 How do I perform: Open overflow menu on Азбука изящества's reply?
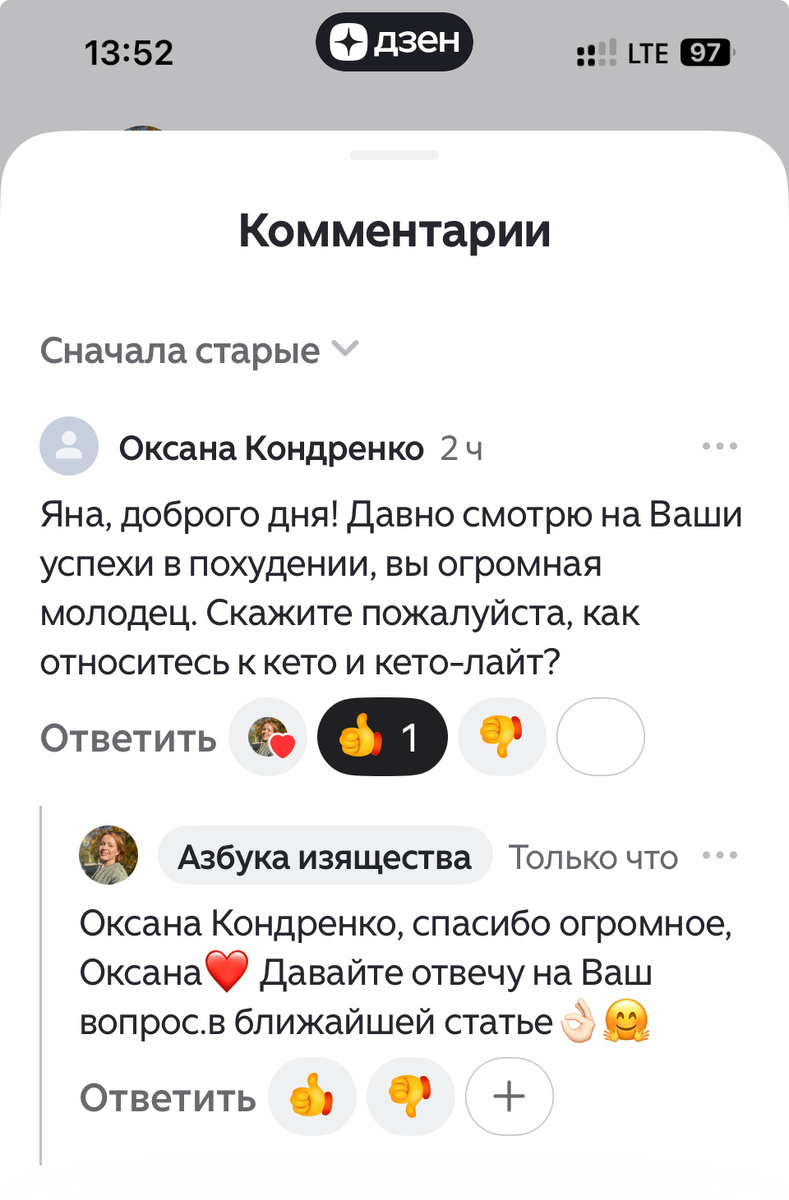(x=719, y=856)
